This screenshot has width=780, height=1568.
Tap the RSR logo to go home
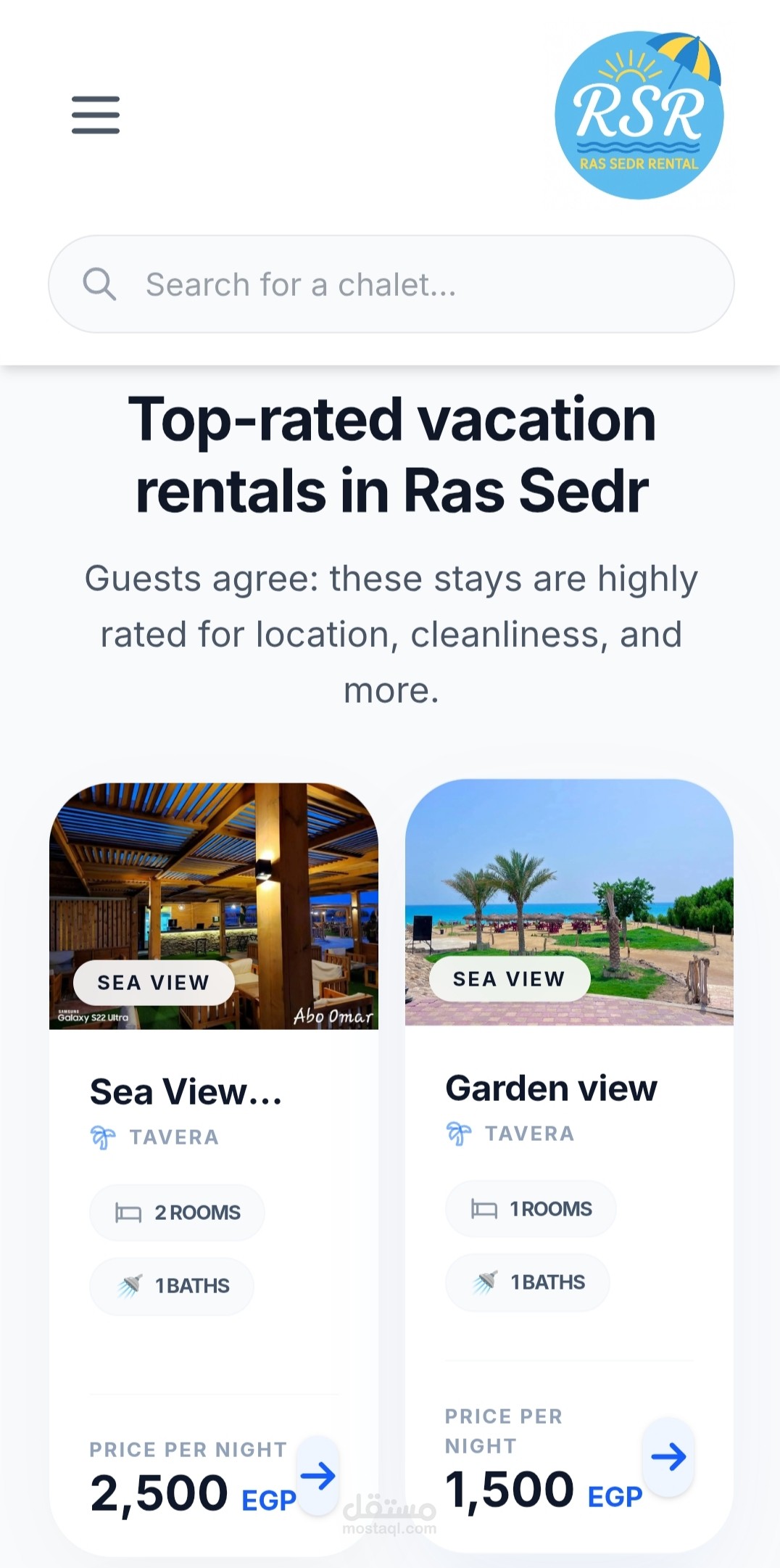639,115
